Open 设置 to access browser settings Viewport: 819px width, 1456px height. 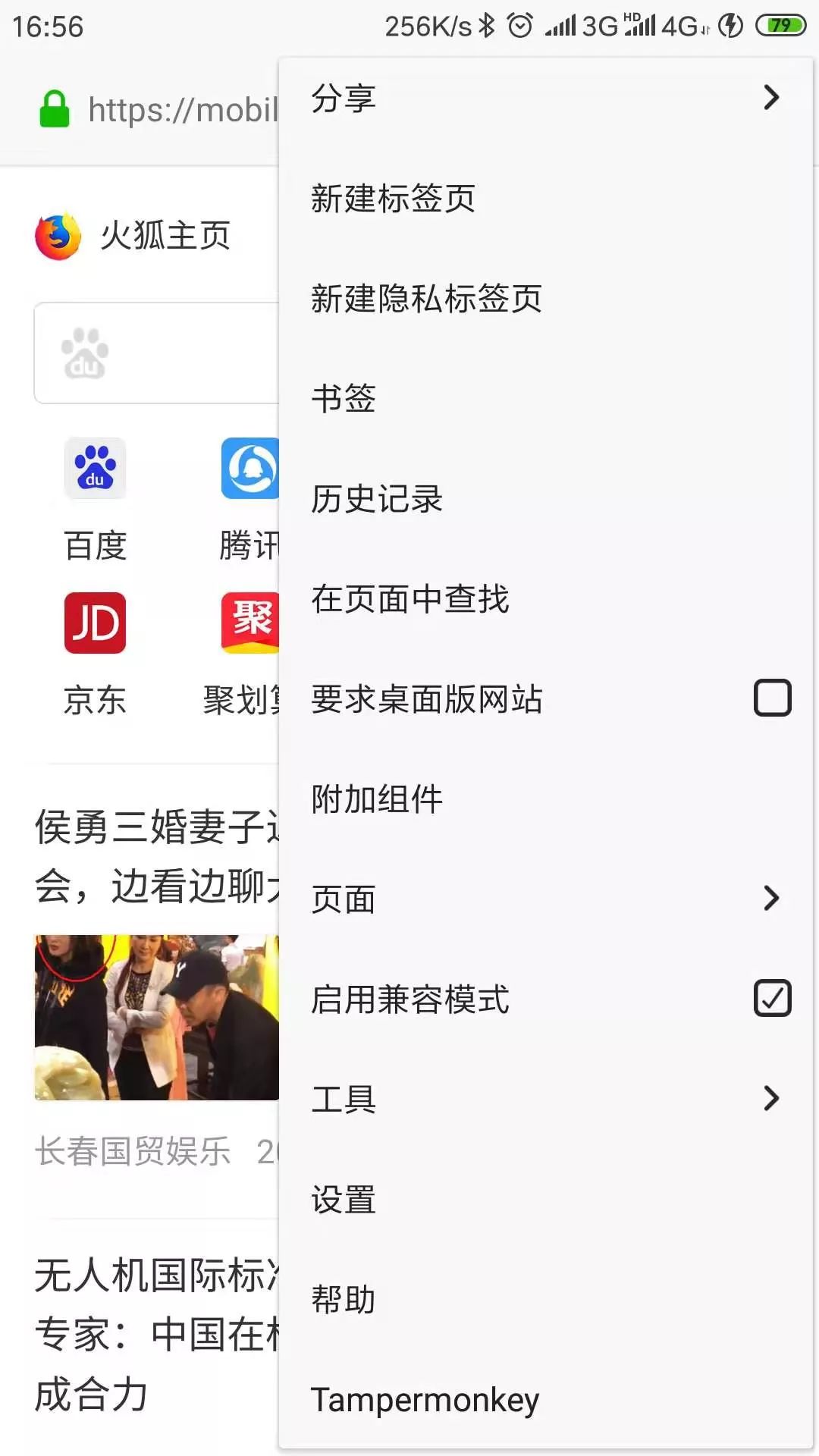tap(341, 1198)
